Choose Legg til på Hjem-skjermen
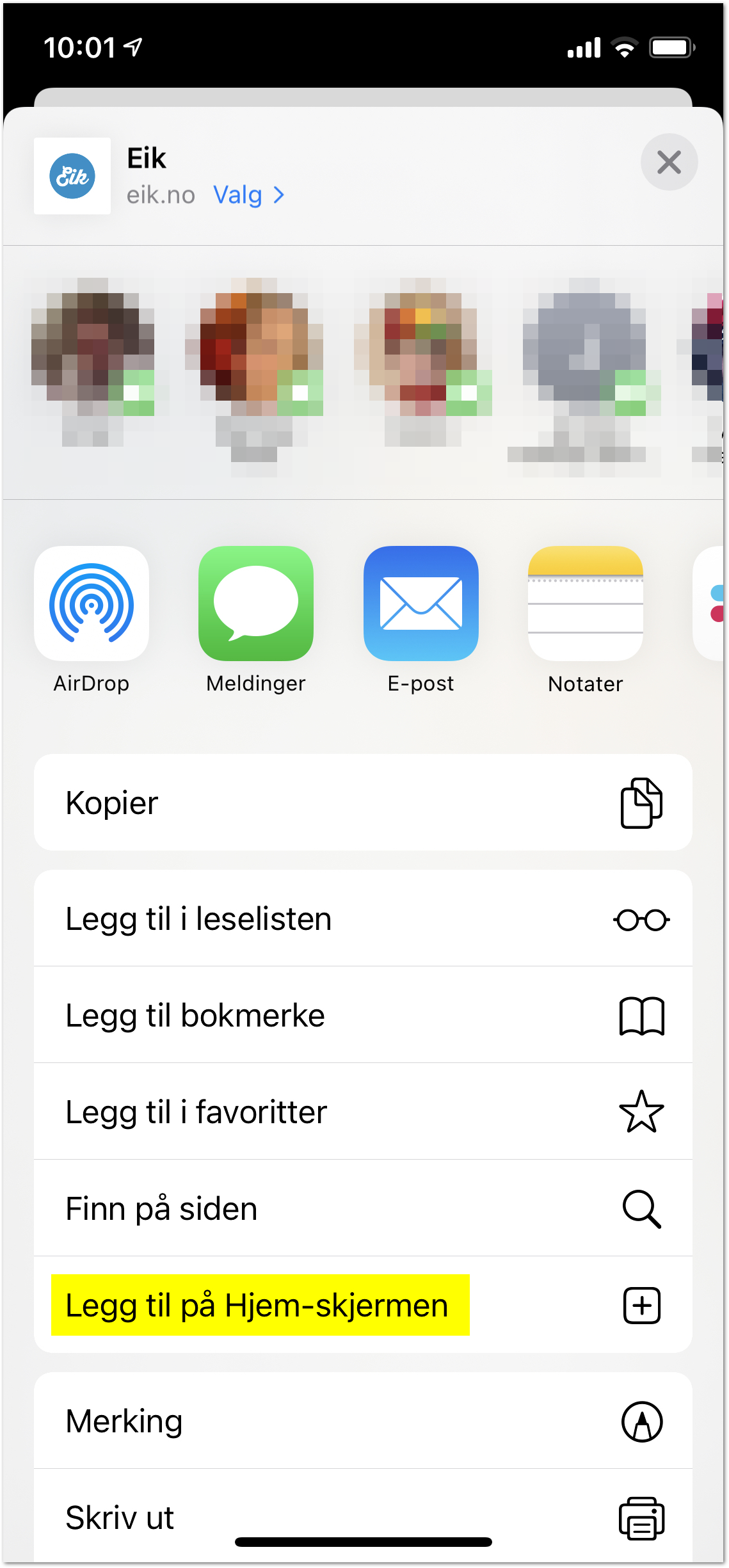Image resolution: width=729 pixels, height=1568 pixels. click(363, 1306)
